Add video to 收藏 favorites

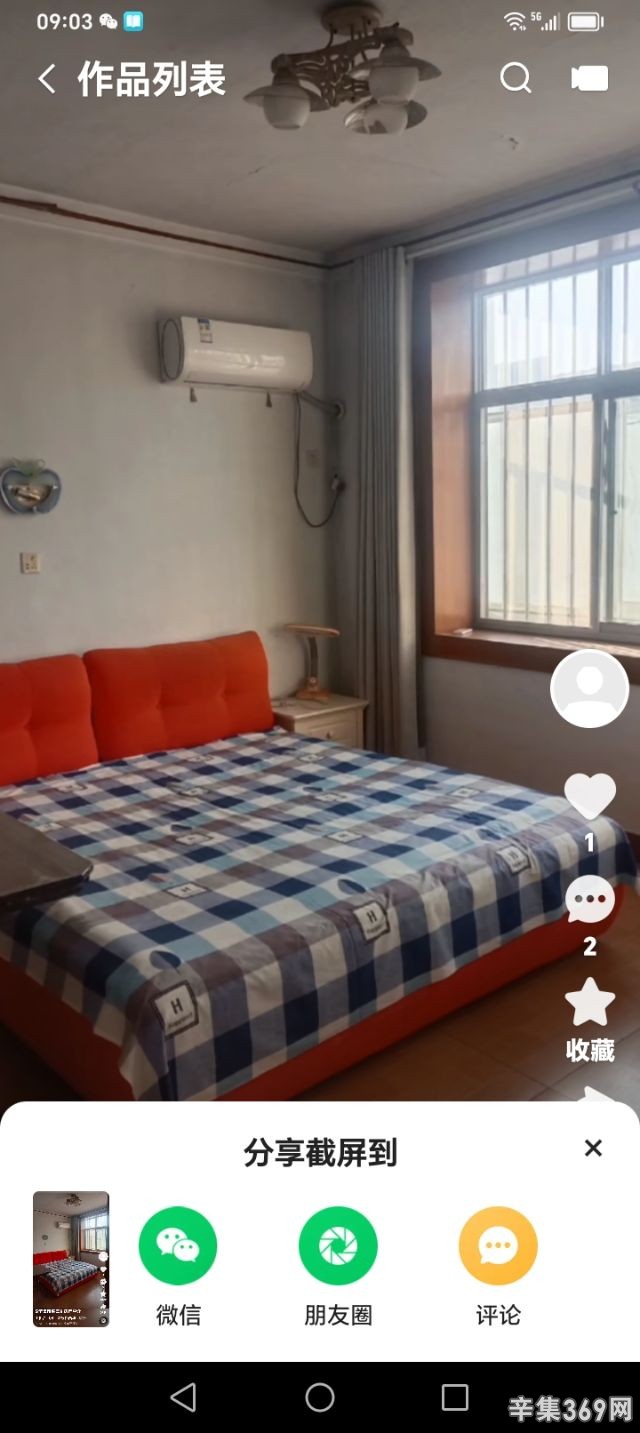(590, 1004)
